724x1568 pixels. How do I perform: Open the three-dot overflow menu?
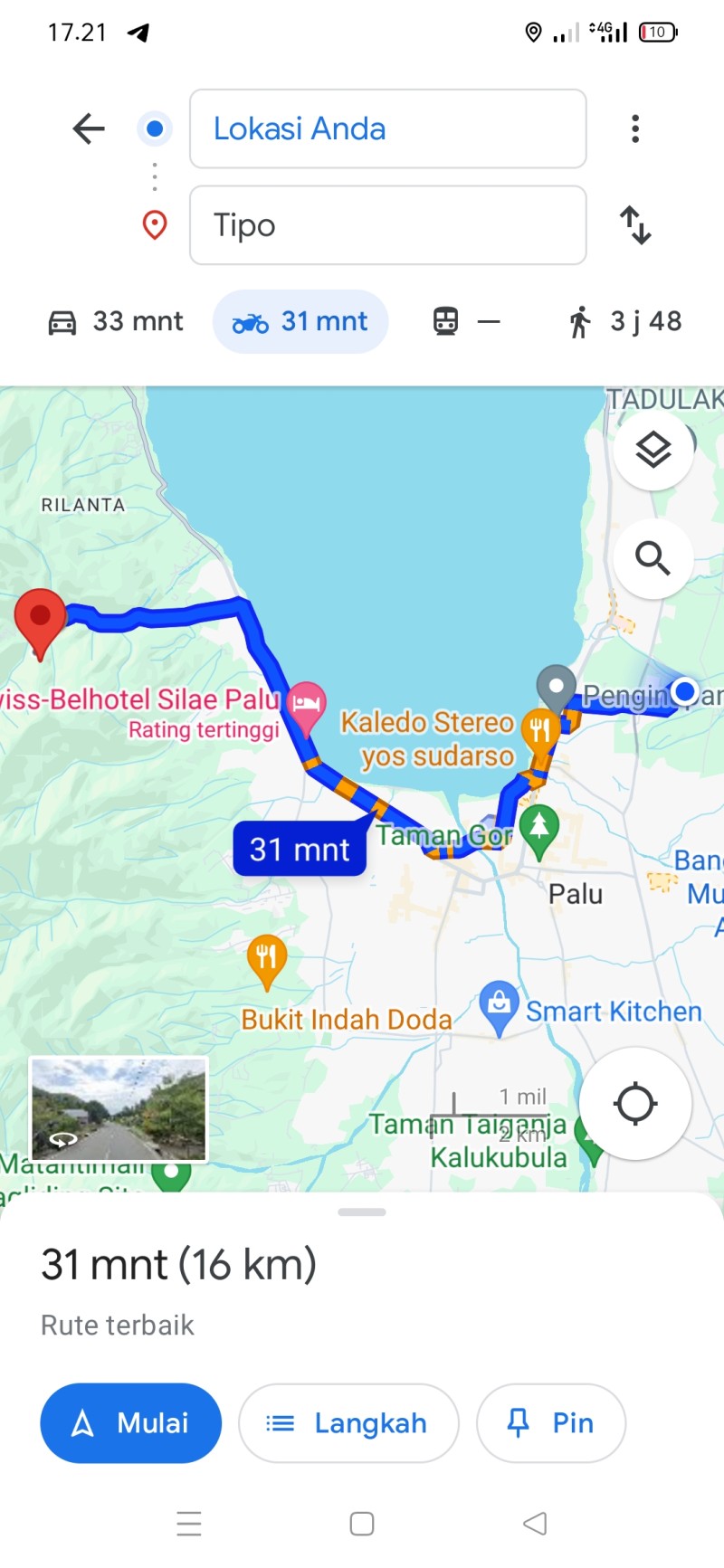point(635,128)
